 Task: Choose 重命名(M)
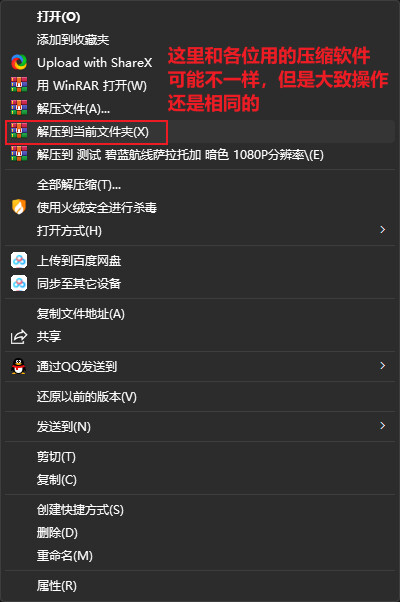click(200, 556)
